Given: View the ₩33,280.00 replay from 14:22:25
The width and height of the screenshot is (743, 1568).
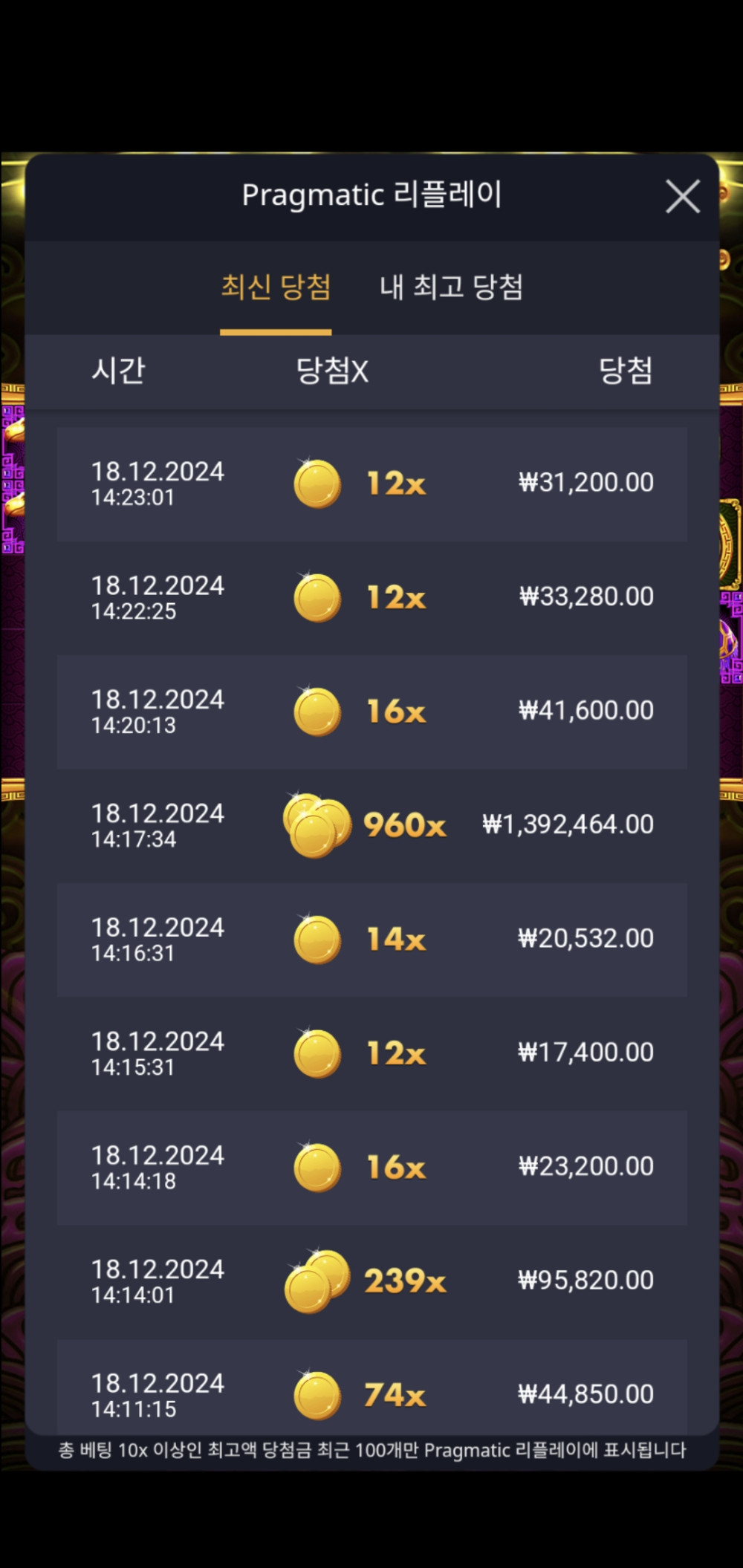Looking at the screenshot, I should 371,598.
